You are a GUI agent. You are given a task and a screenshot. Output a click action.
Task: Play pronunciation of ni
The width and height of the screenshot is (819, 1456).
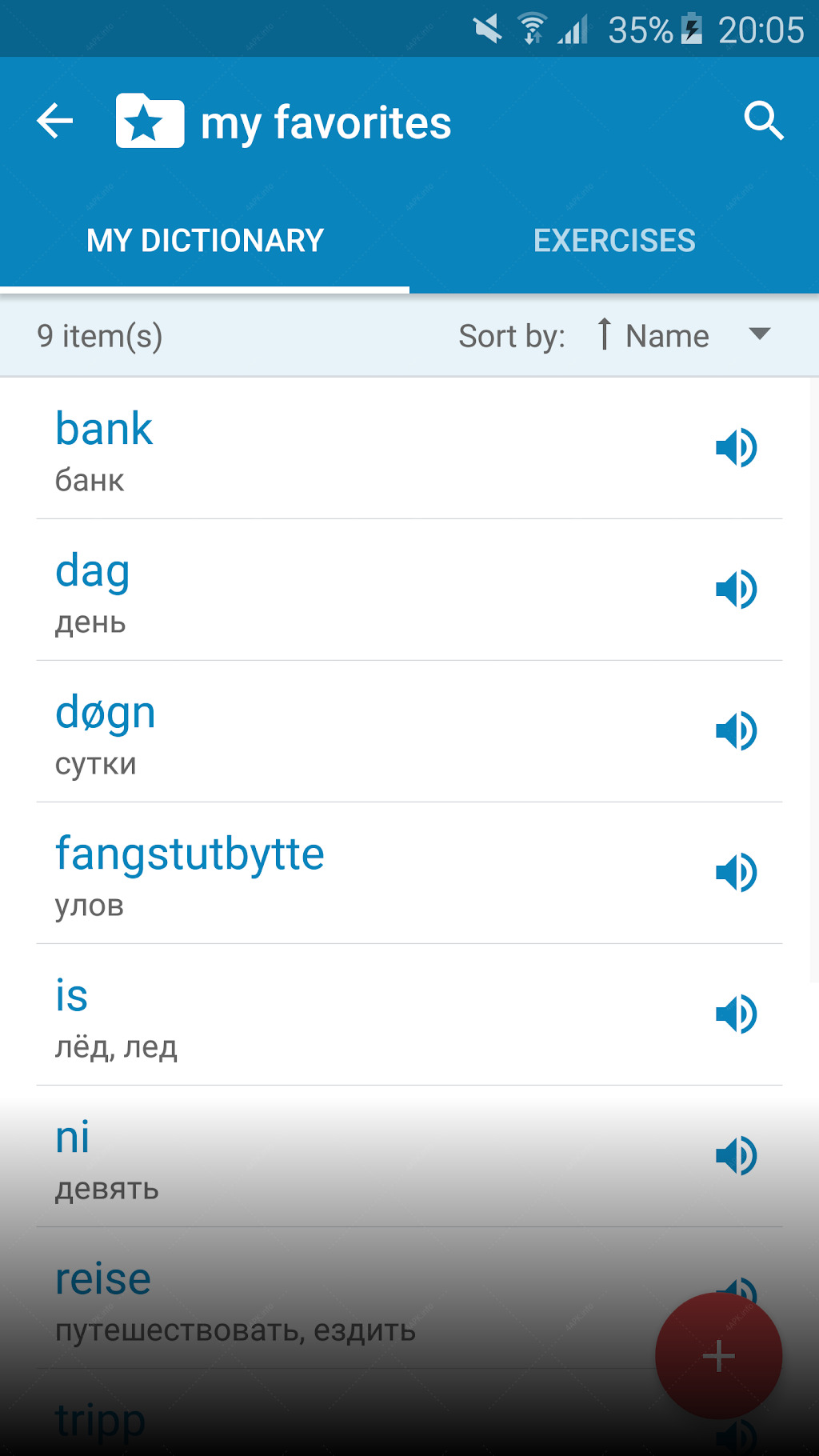pyautogui.click(x=736, y=1156)
